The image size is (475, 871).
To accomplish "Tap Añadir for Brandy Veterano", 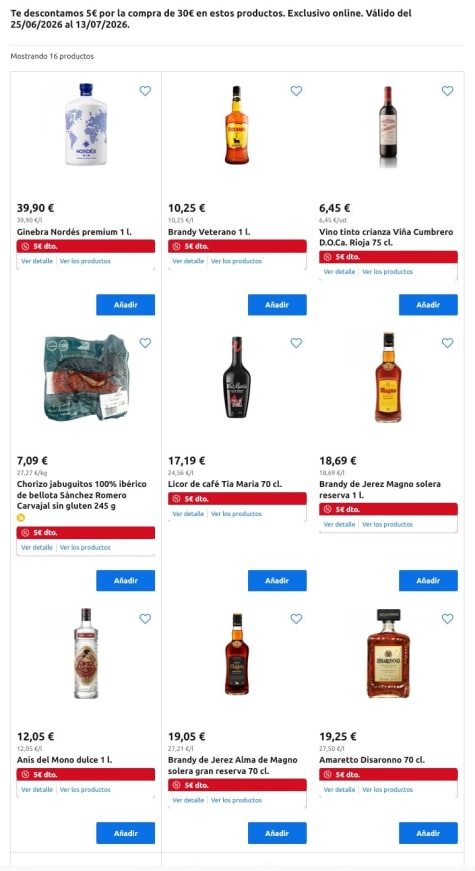I will 277,304.
